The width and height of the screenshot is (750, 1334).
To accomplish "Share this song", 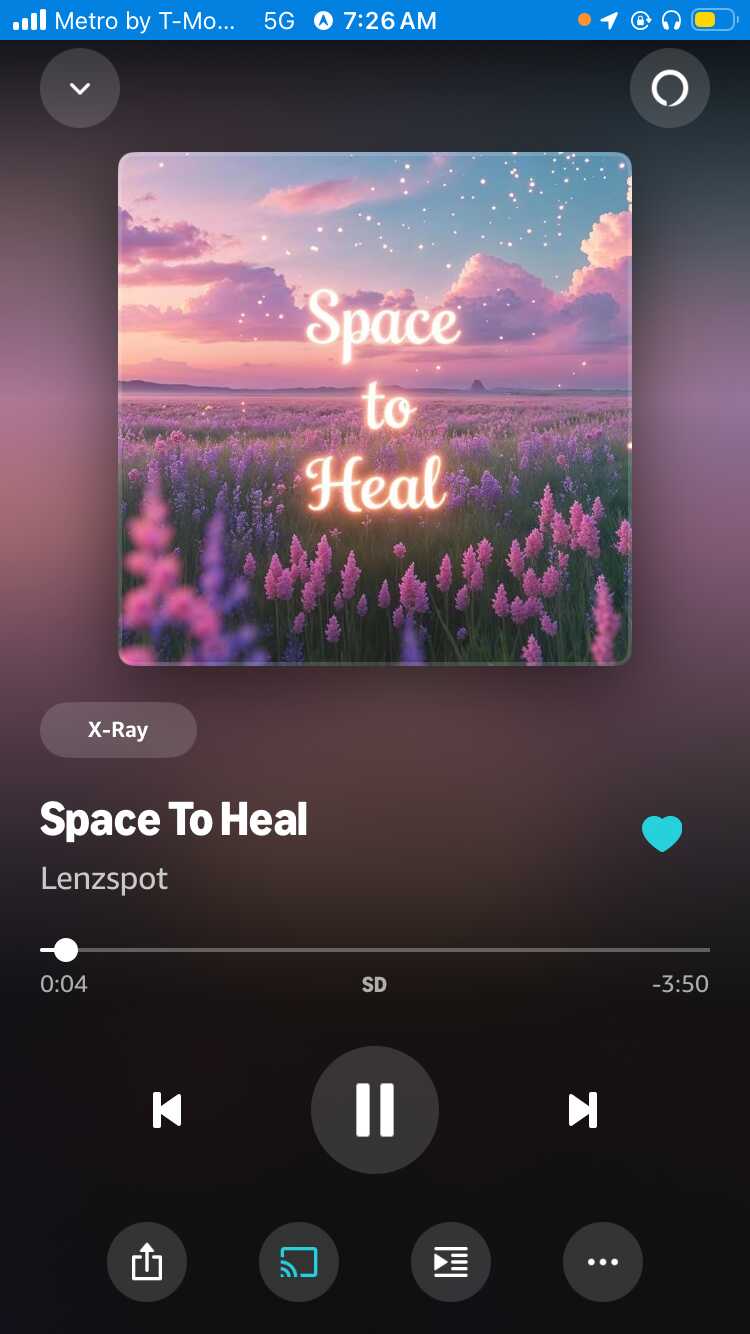I will pos(147,1262).
